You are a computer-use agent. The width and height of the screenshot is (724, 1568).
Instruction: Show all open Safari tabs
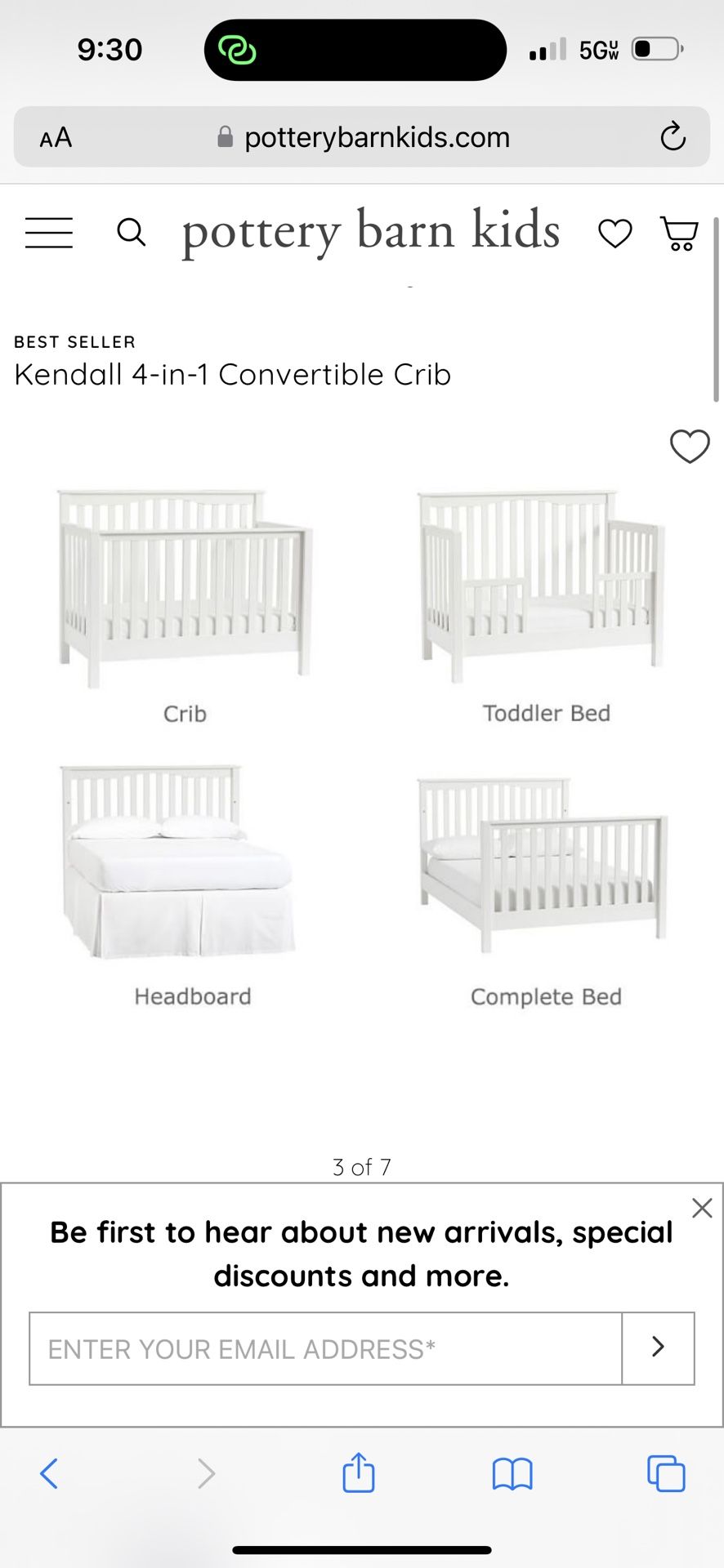coord(666,1473)
